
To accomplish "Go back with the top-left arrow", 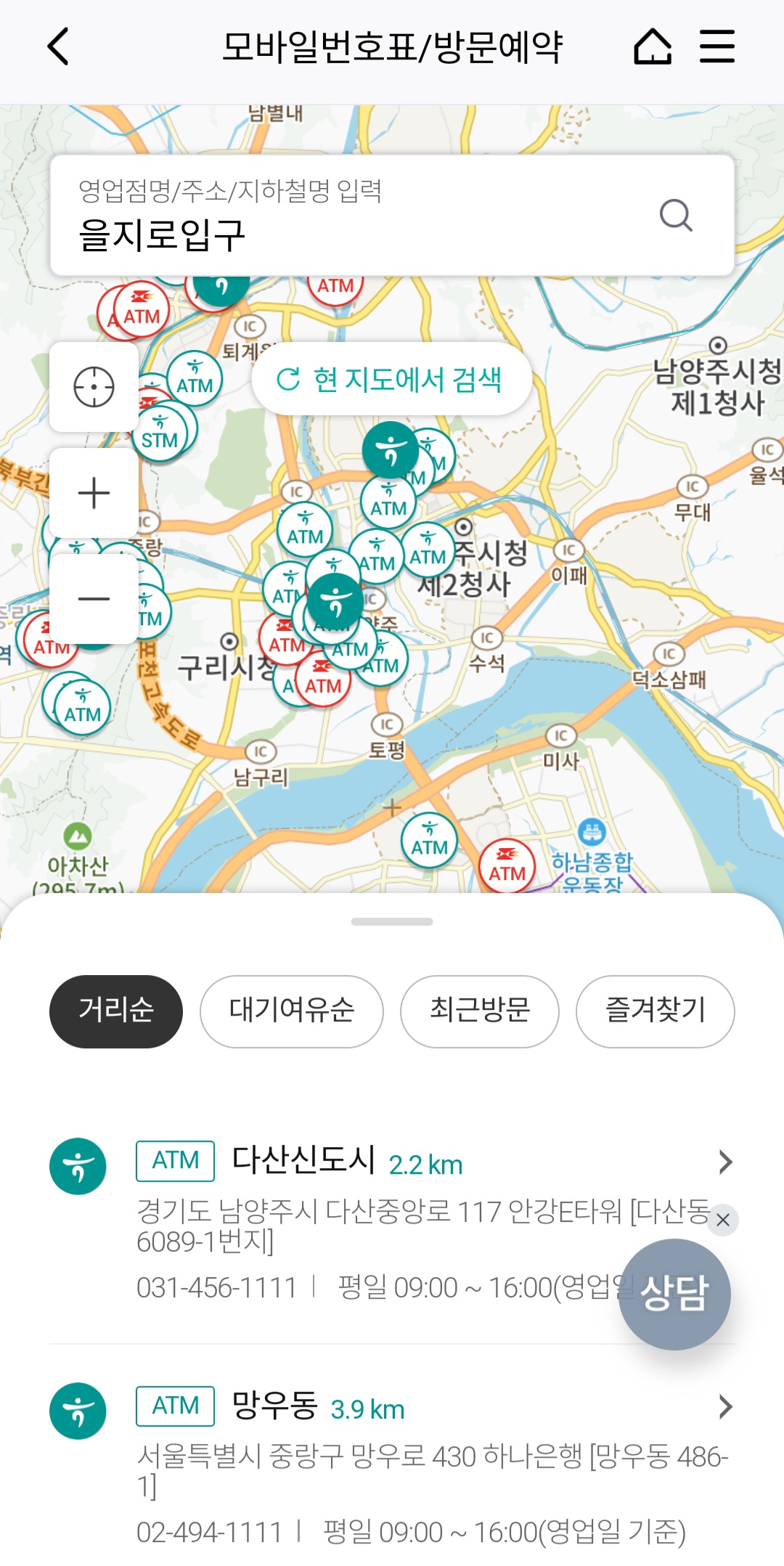I will [55, 47].
